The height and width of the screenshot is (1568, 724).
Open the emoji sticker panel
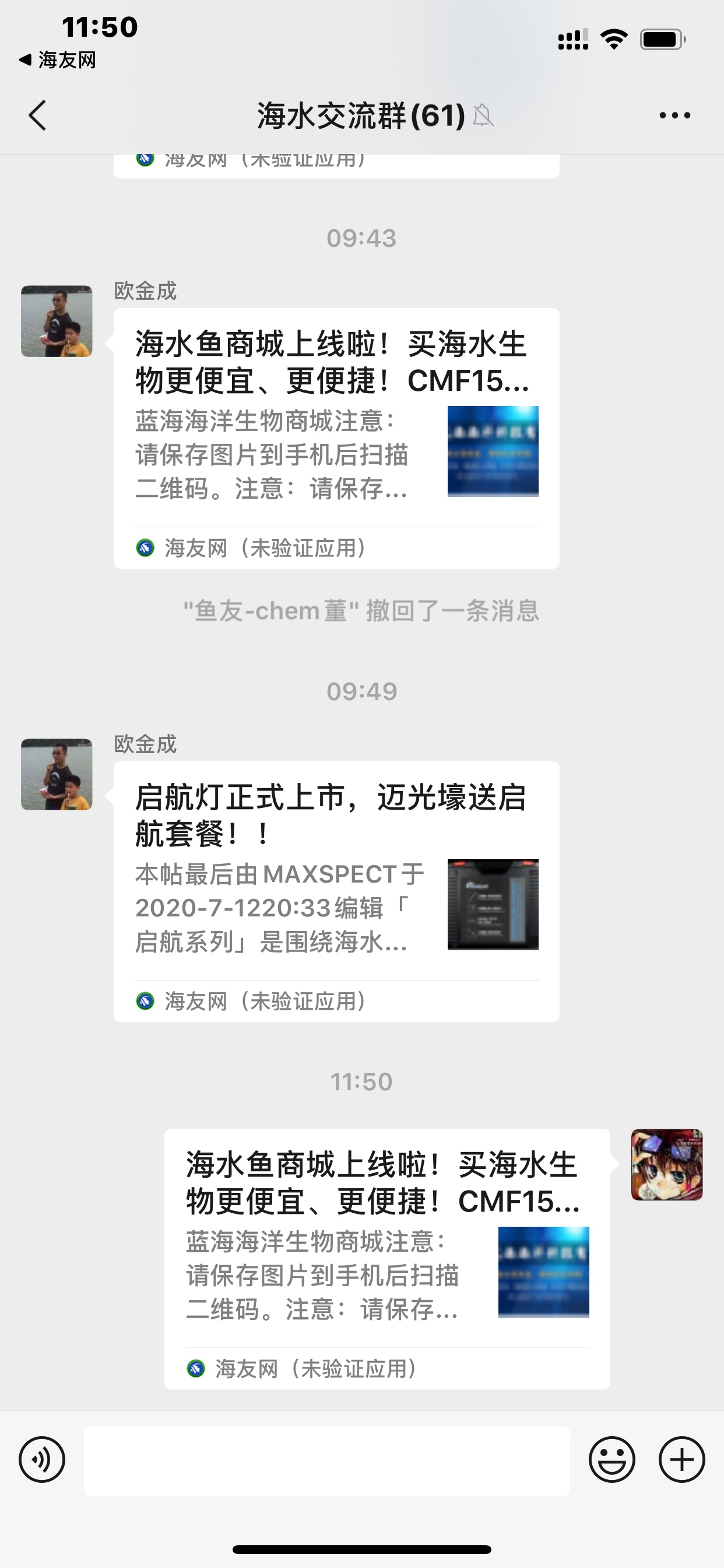pyautogui.click(x=611, y=1459)
